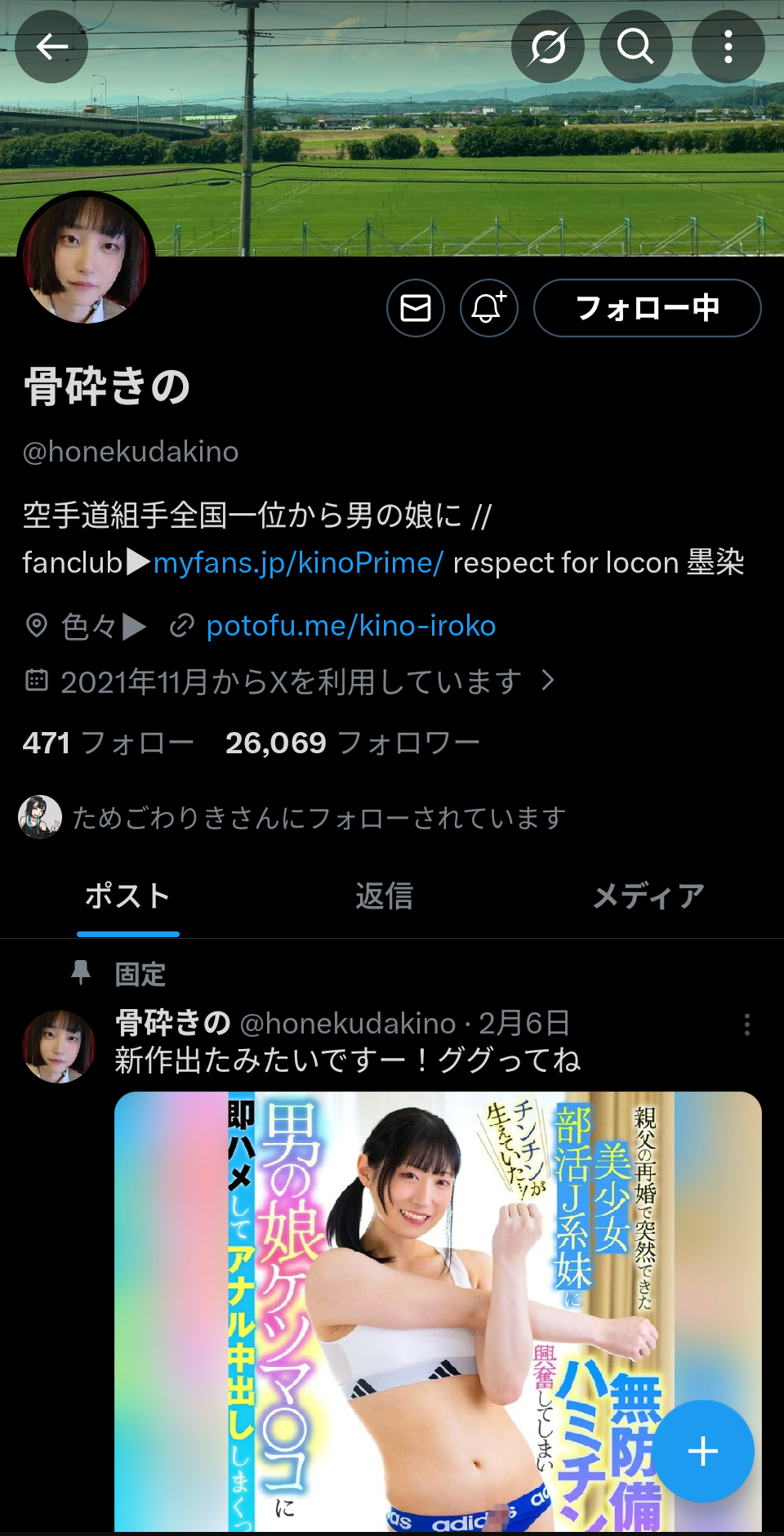Tap the フォロー中 button
The height and width of the screenshot is (1536, 784).
pos(647,308)
